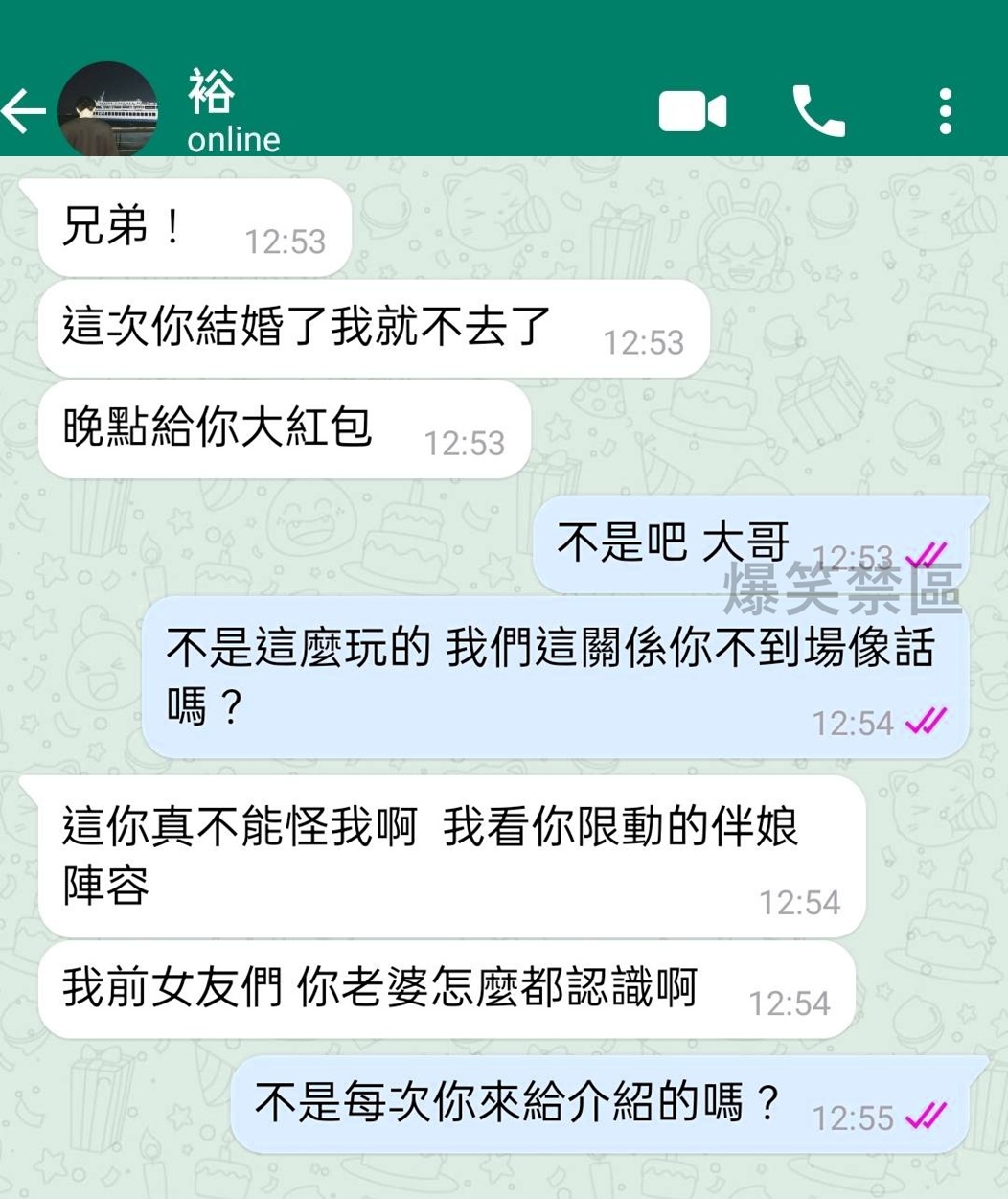1008x1199 pixels.
Task: Start a video call with 裕
Action: tap(692, 111)
